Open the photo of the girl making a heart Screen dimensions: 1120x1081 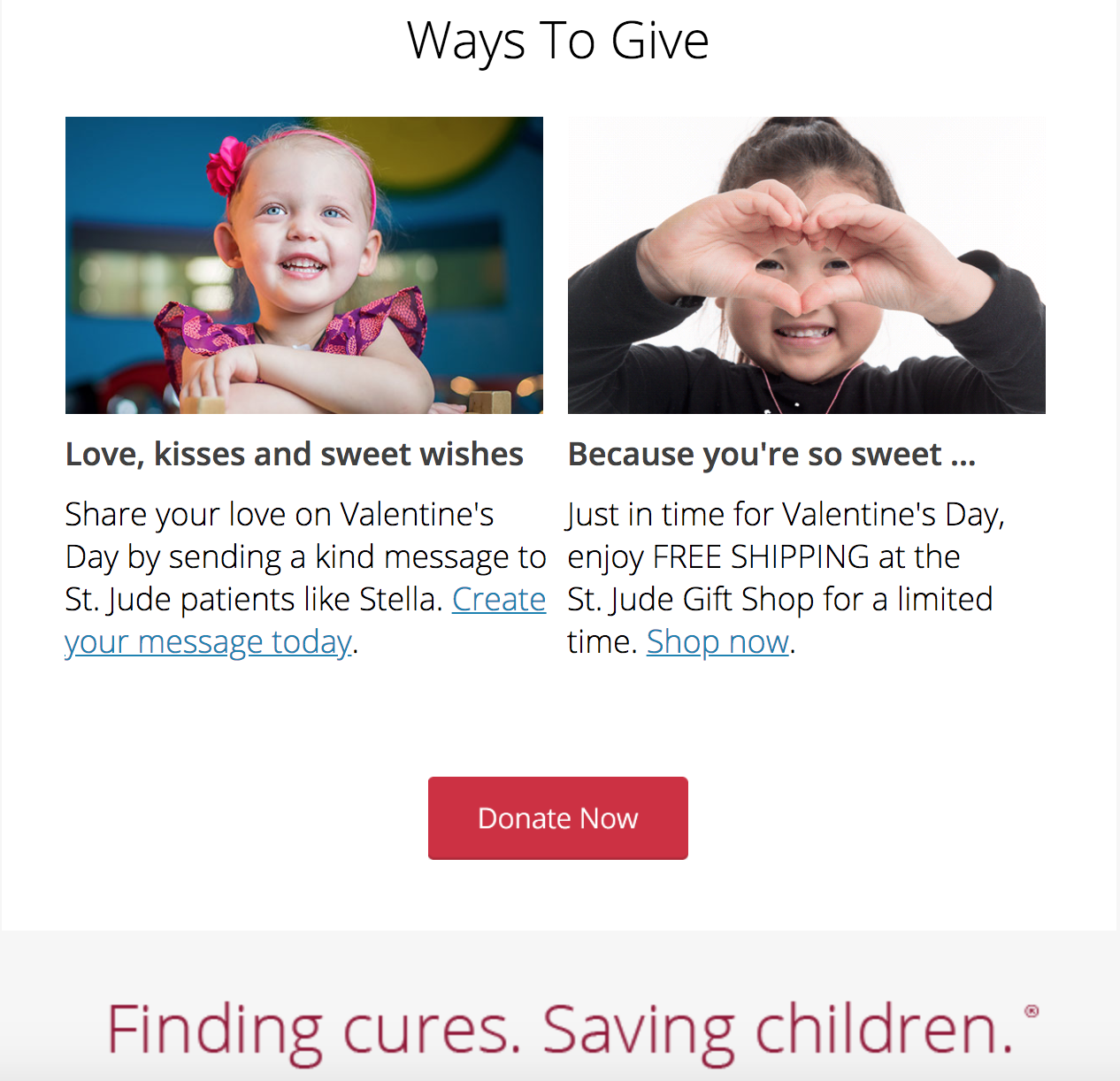(x=806, y=265)
